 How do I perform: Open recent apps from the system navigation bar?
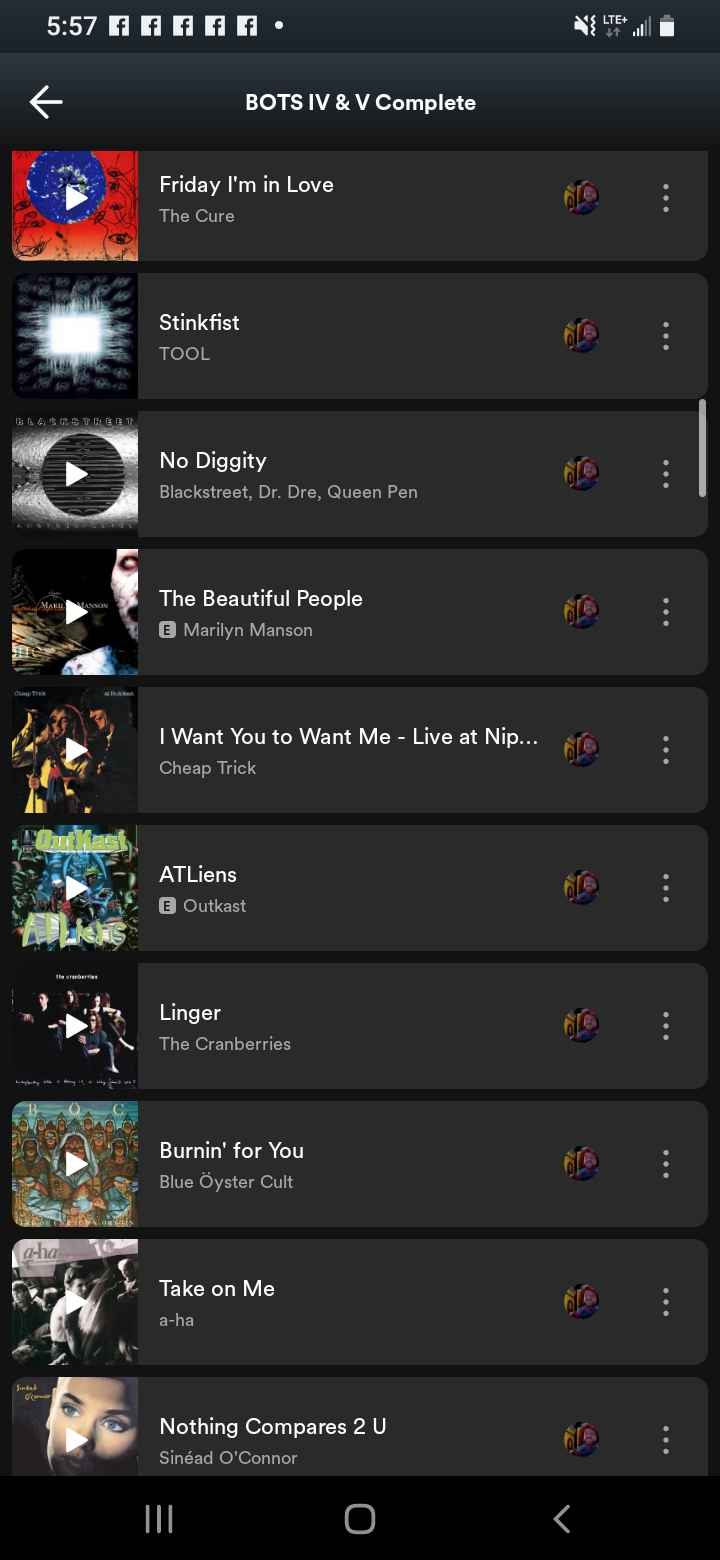(159, 1519)
